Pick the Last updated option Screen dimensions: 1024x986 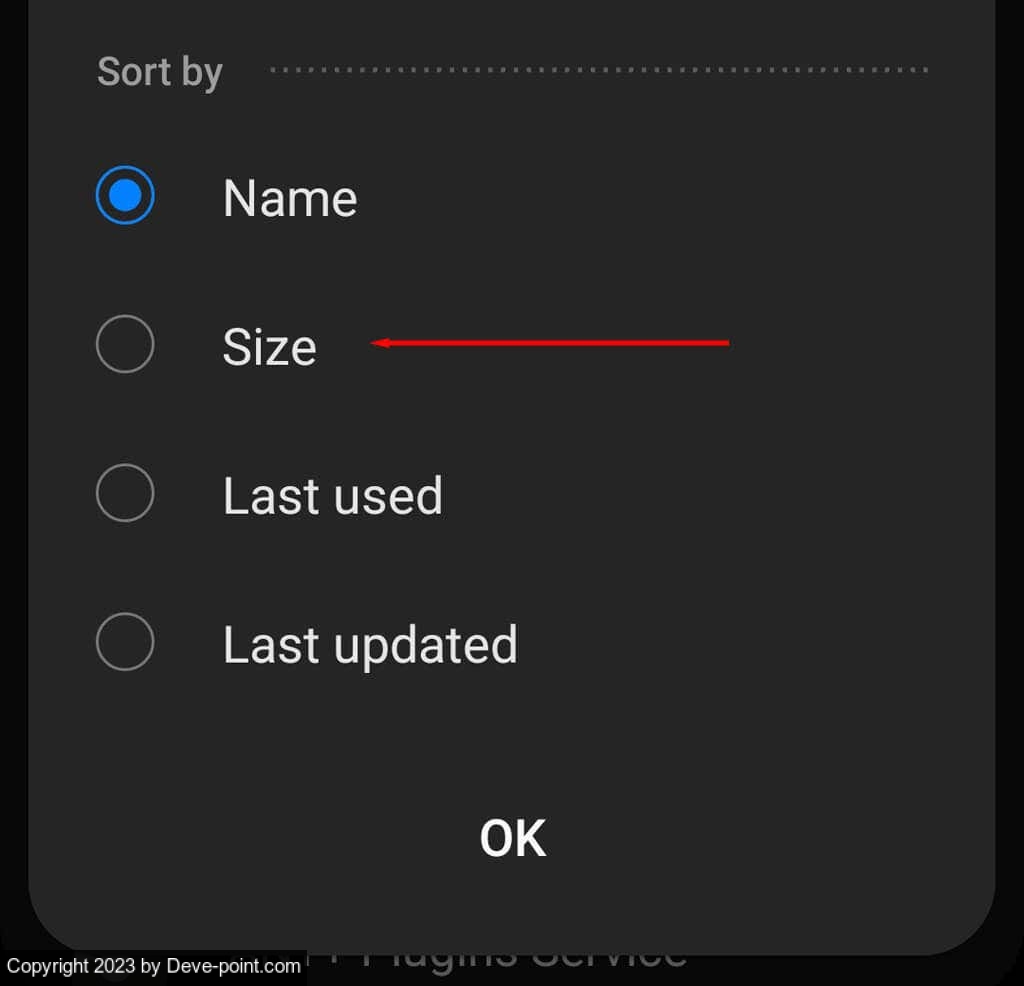point(125,642)
